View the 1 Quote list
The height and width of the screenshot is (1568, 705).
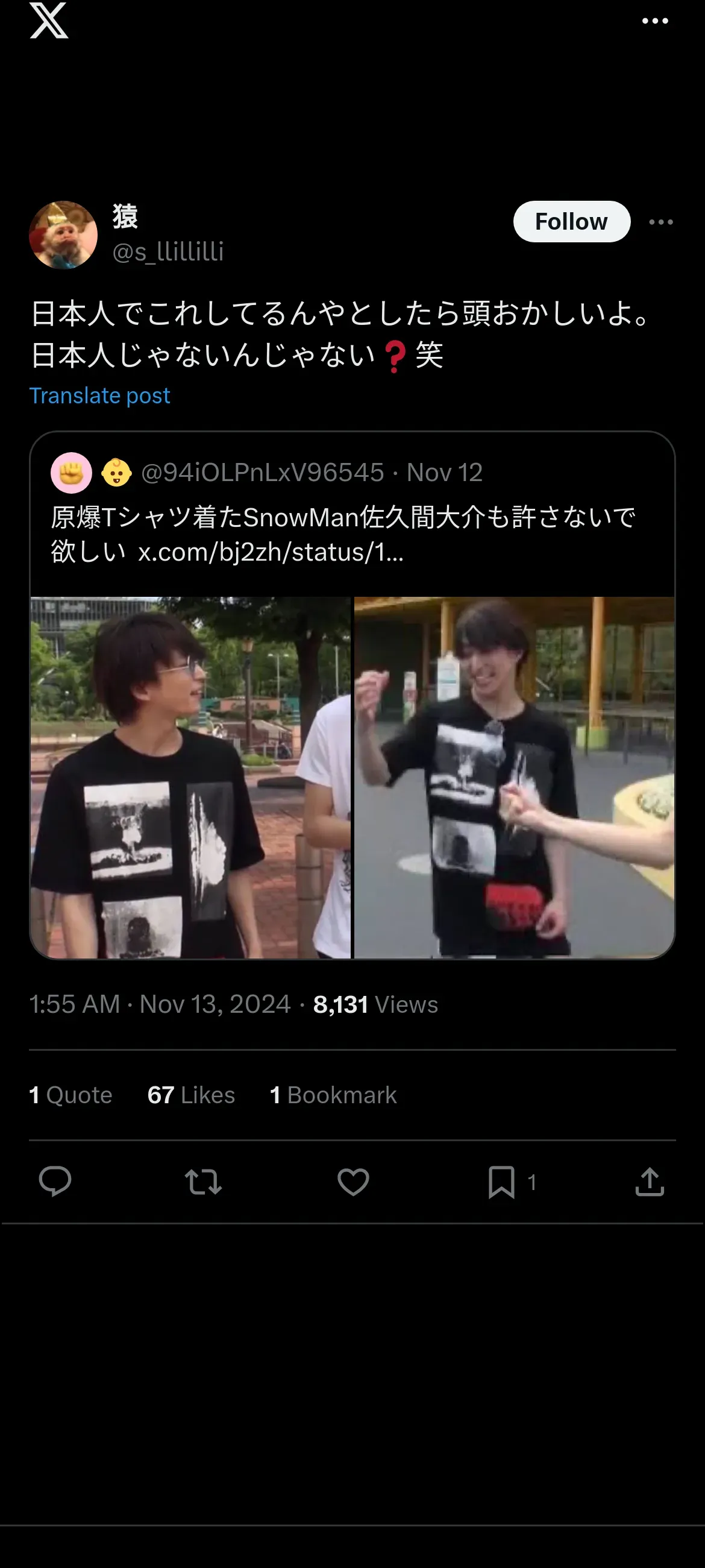click(x=70, y=1095)
